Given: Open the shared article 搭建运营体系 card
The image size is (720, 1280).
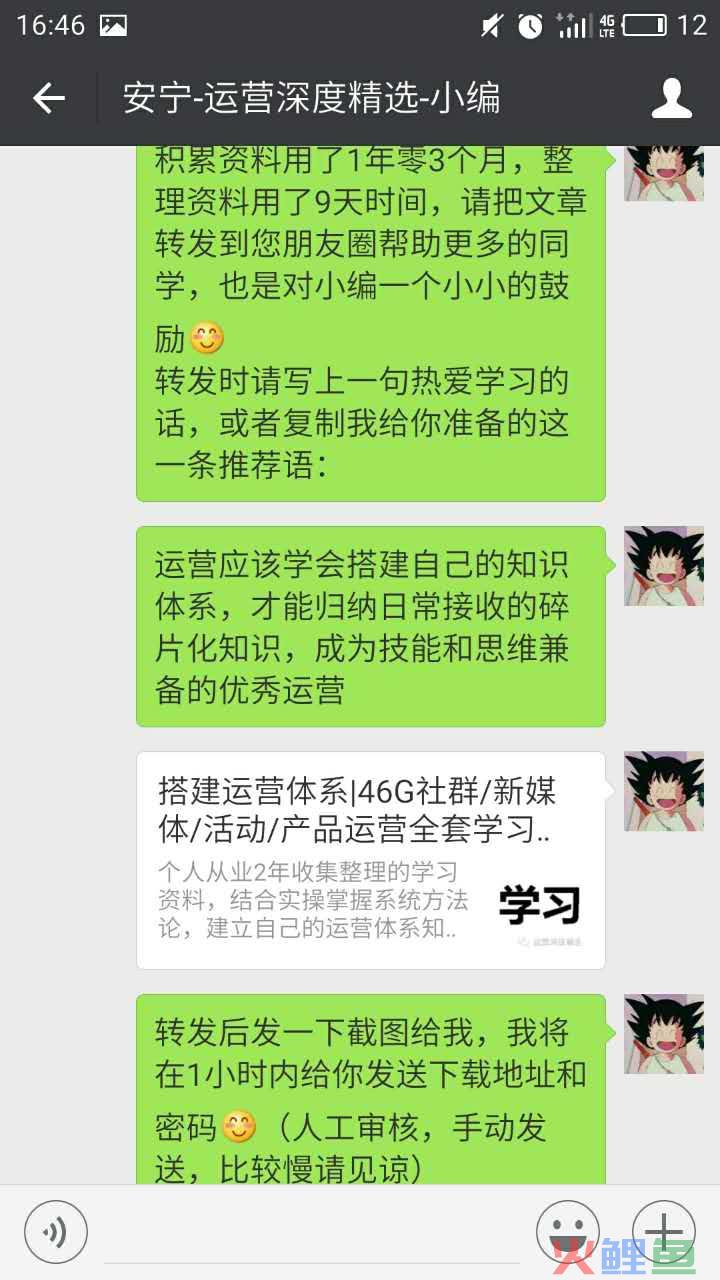Looking at the screenshot, I should [x=370, y=860].
